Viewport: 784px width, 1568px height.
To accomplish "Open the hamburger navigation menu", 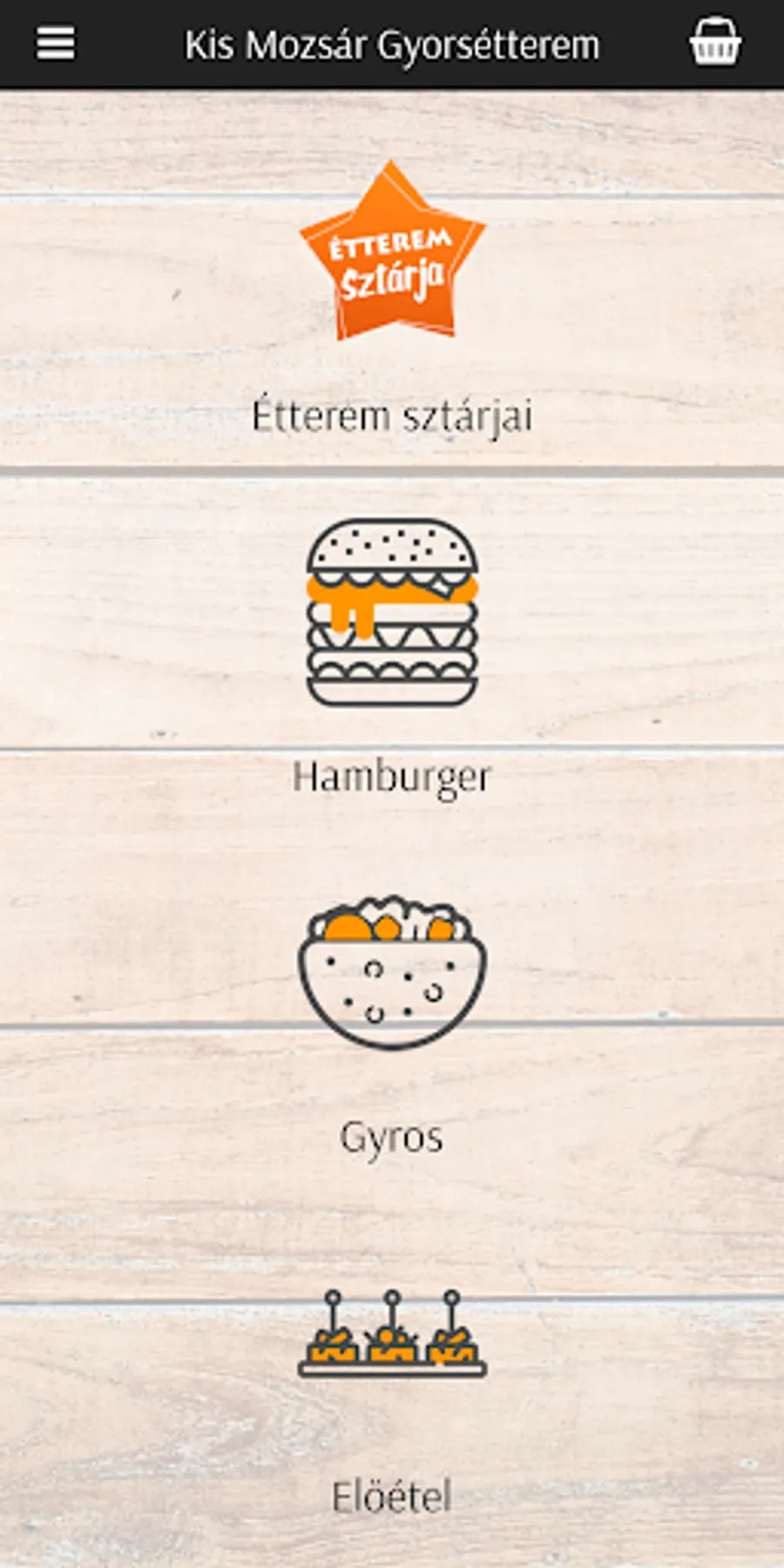I will point(55,44).
